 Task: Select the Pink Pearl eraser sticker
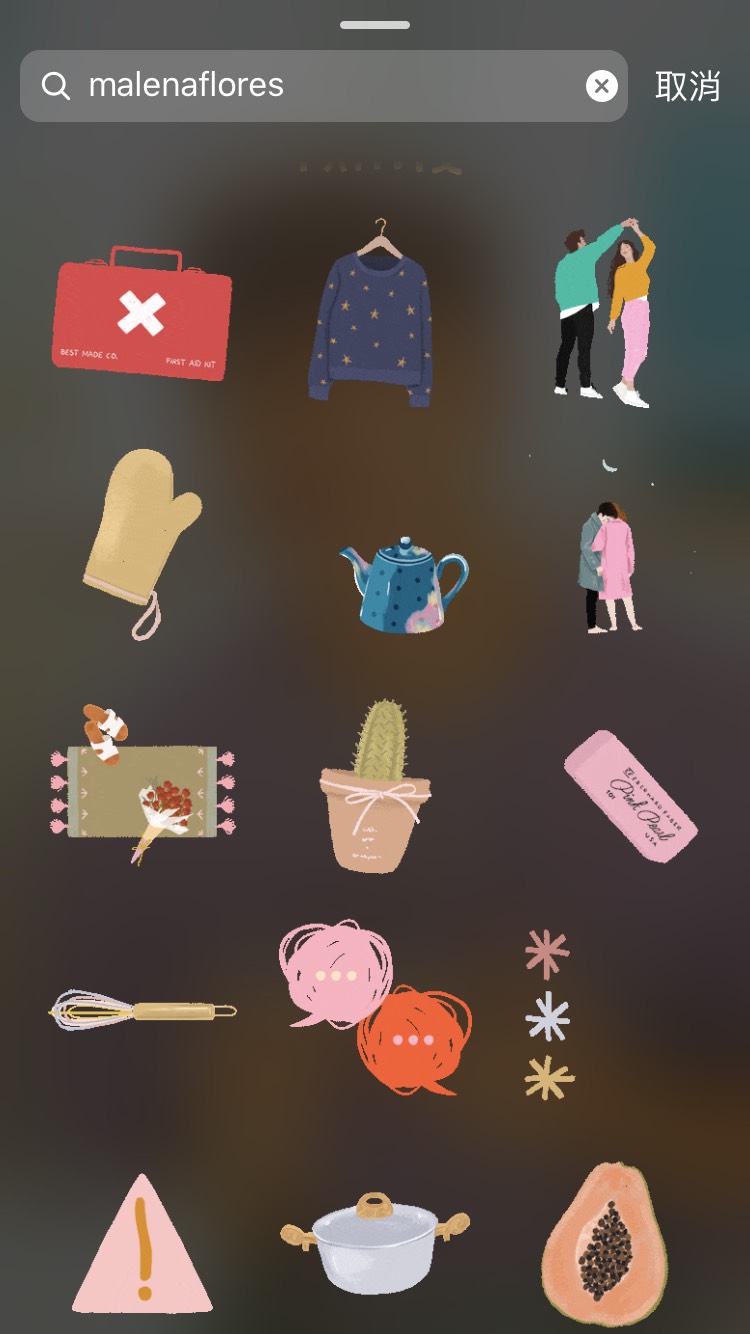tap(630, 794)
